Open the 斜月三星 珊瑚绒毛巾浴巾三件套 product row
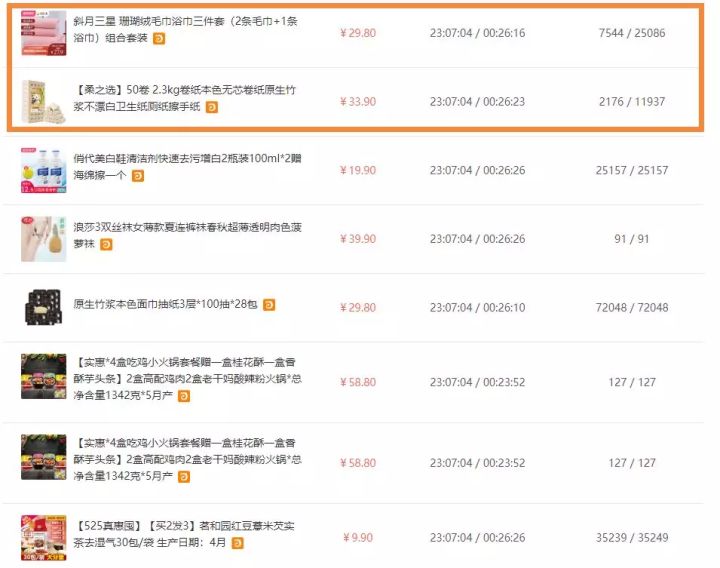This screenshot has width=720, height=568. click(355, 33)
